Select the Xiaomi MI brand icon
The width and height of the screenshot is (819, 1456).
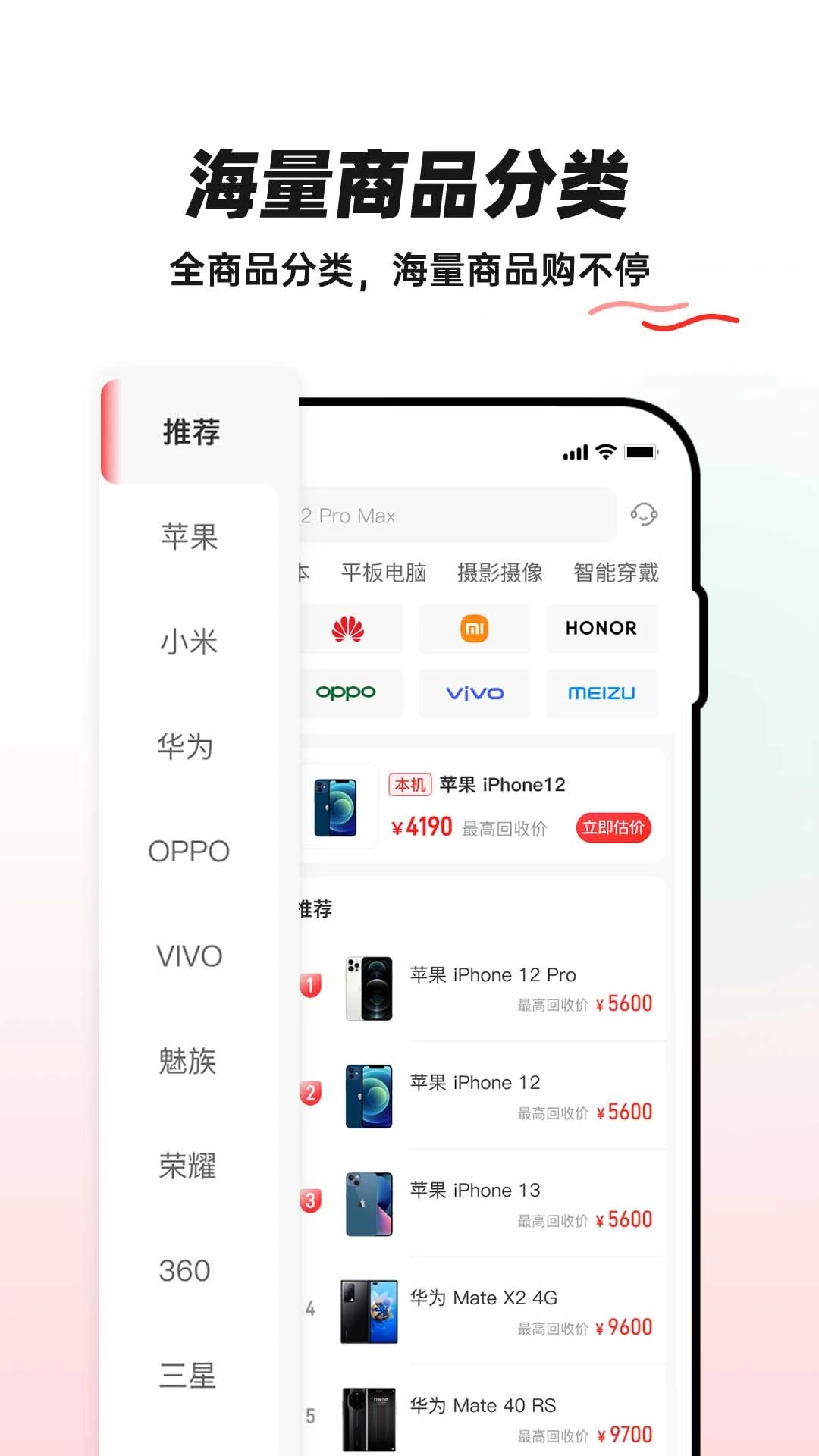point(475,629)
